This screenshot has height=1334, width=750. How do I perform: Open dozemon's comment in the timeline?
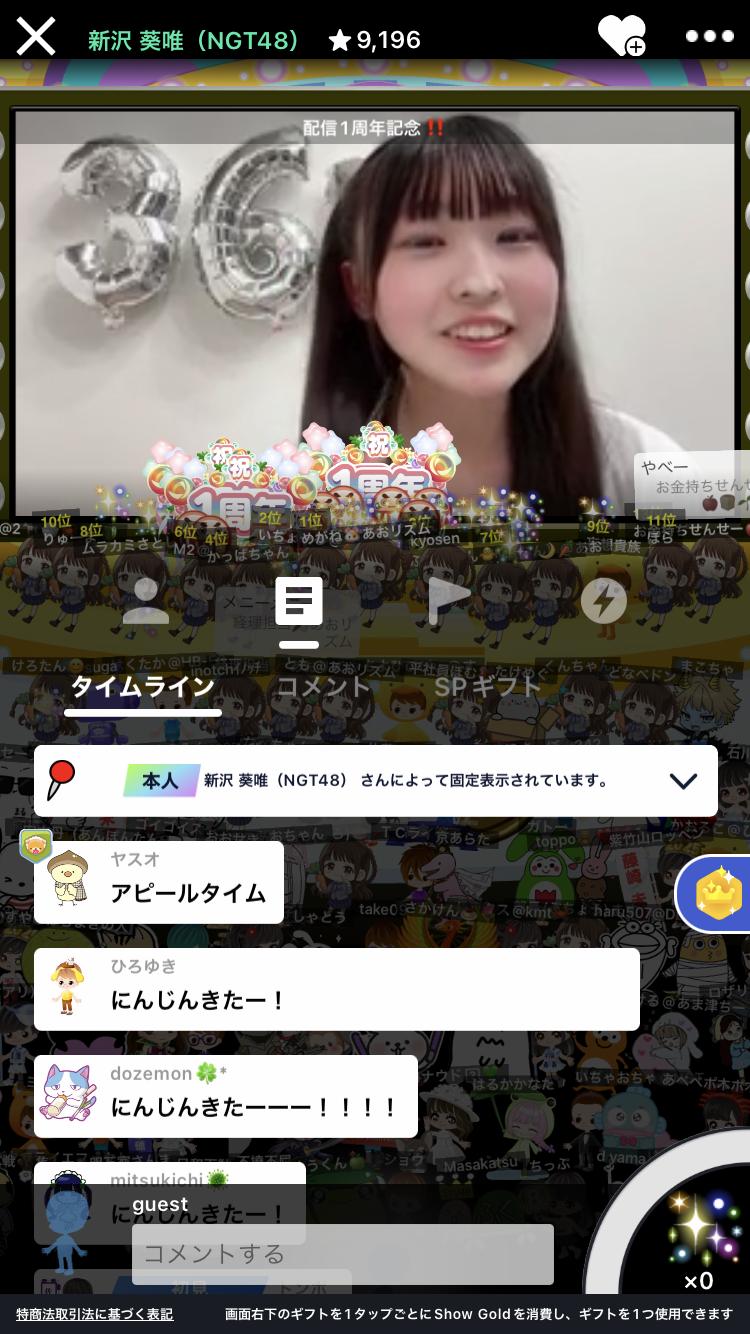pyautogui.click(x=226, y=1096)
